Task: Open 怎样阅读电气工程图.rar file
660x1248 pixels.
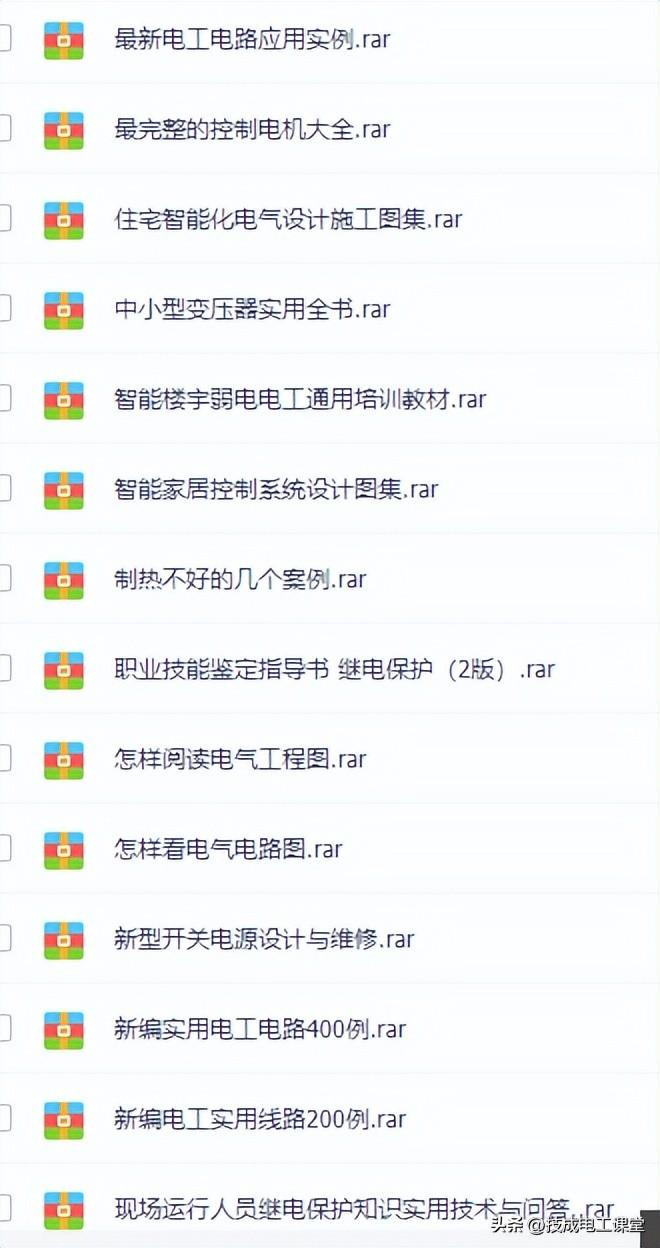Action: coord(240,759)
